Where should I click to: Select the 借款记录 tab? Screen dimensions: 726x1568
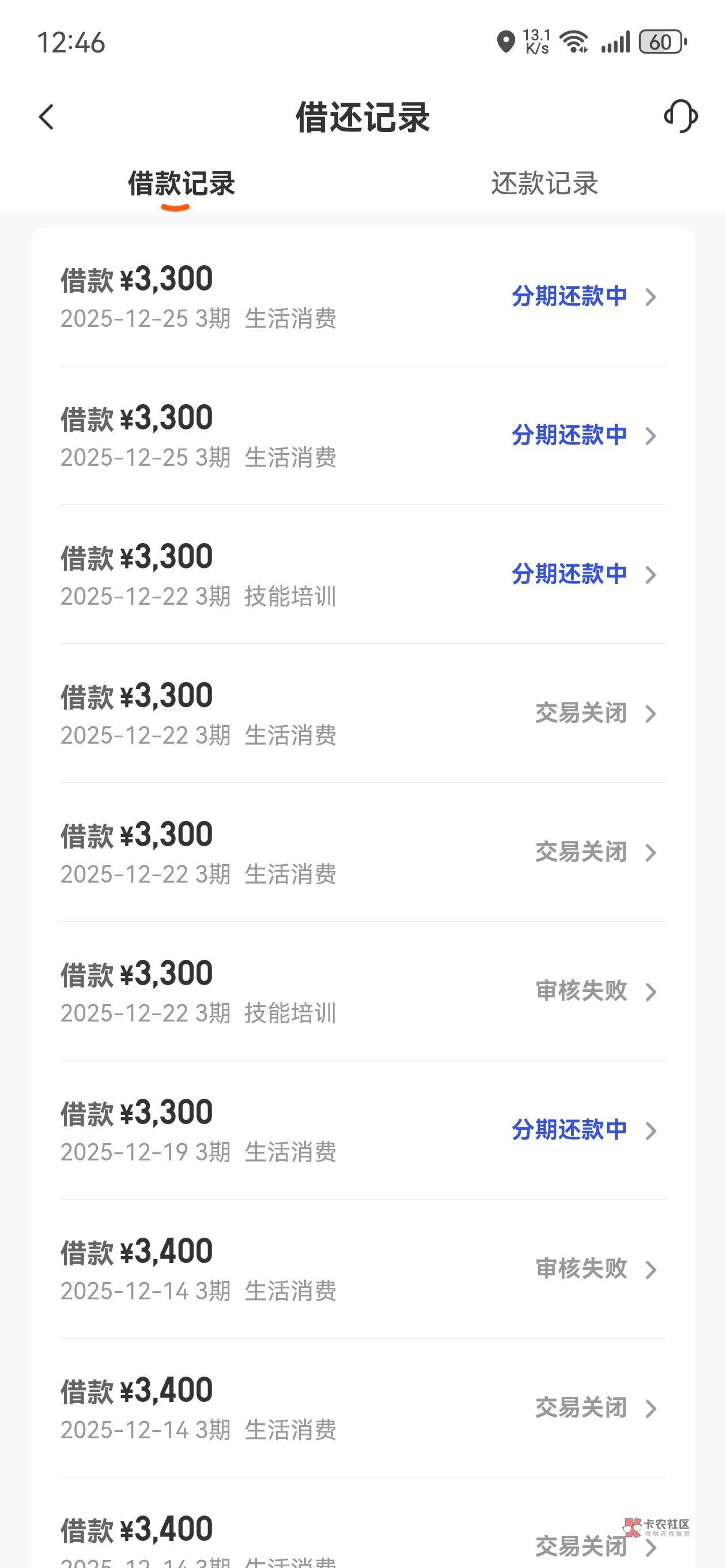pyautogui.click(x=181, y=184)
